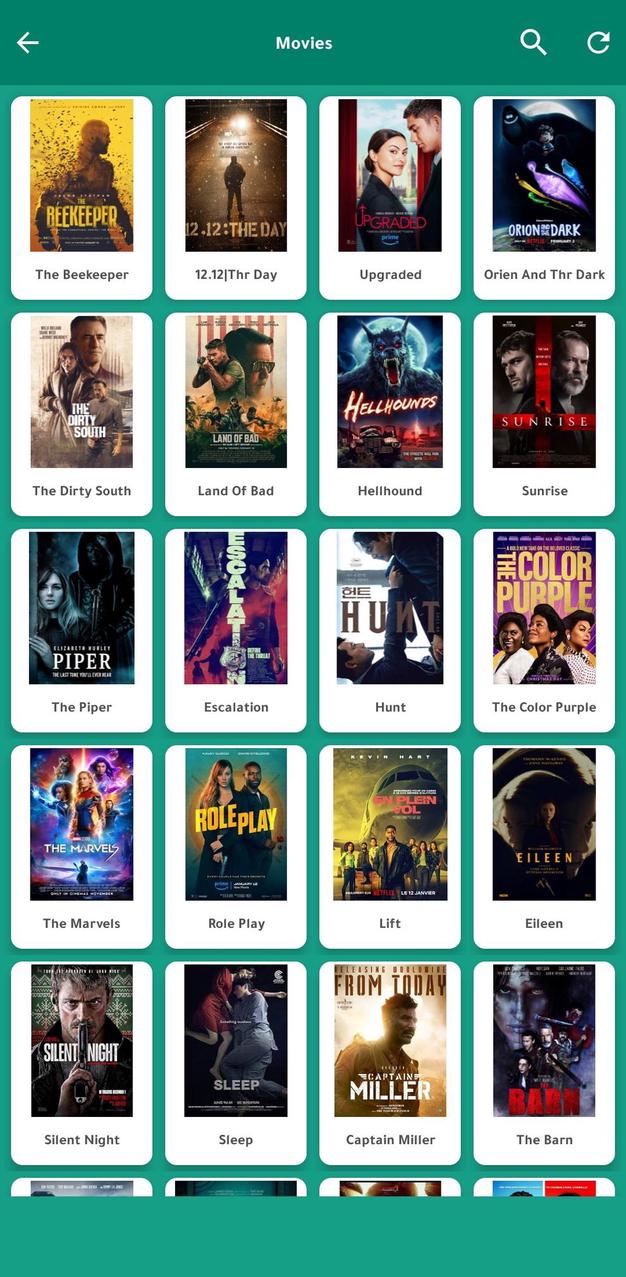View The Color Purple
This screenshot has height=1277, width=626.
point(544,630)
